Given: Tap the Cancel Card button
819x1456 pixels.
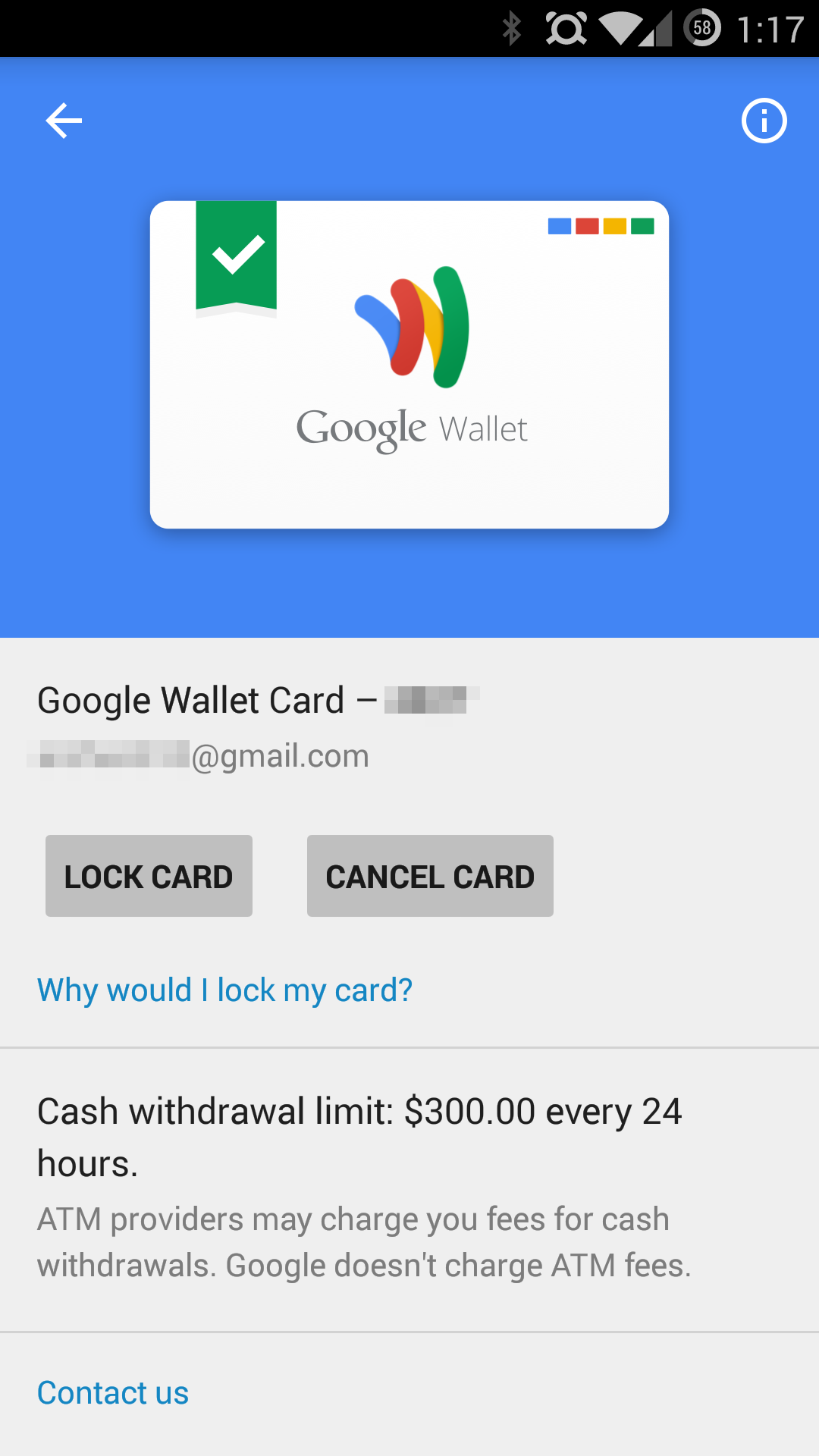Looking at the screenshot, I should [430, 876].
